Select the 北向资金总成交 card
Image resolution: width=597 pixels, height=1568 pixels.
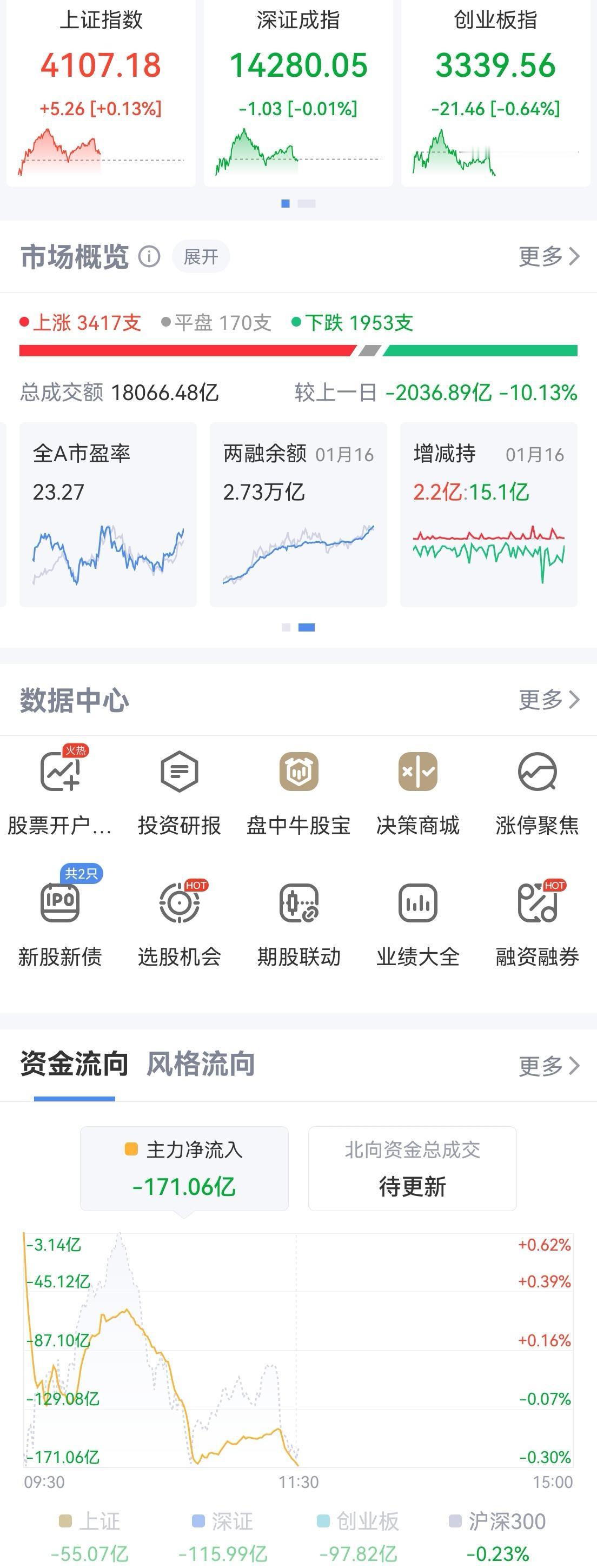[412, 1168]
